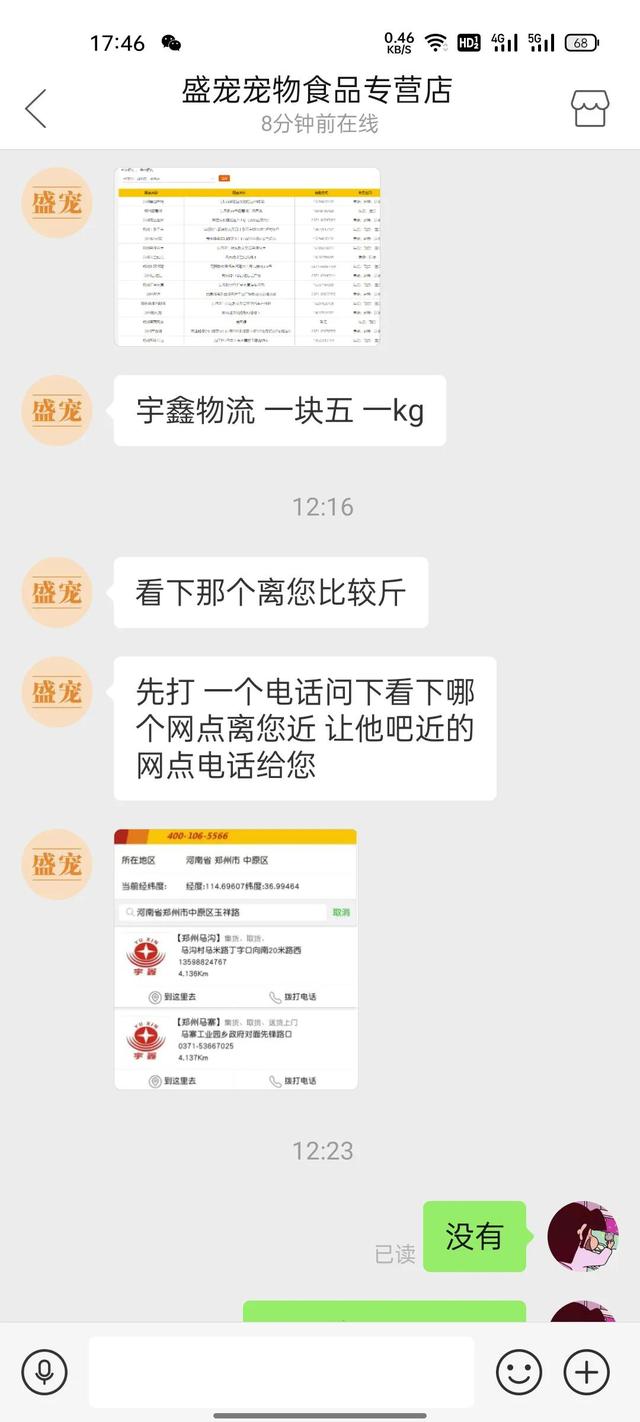Go back using the top-left arrow
This screenshot has width=640, height=1422.
[x=36, y=108]
